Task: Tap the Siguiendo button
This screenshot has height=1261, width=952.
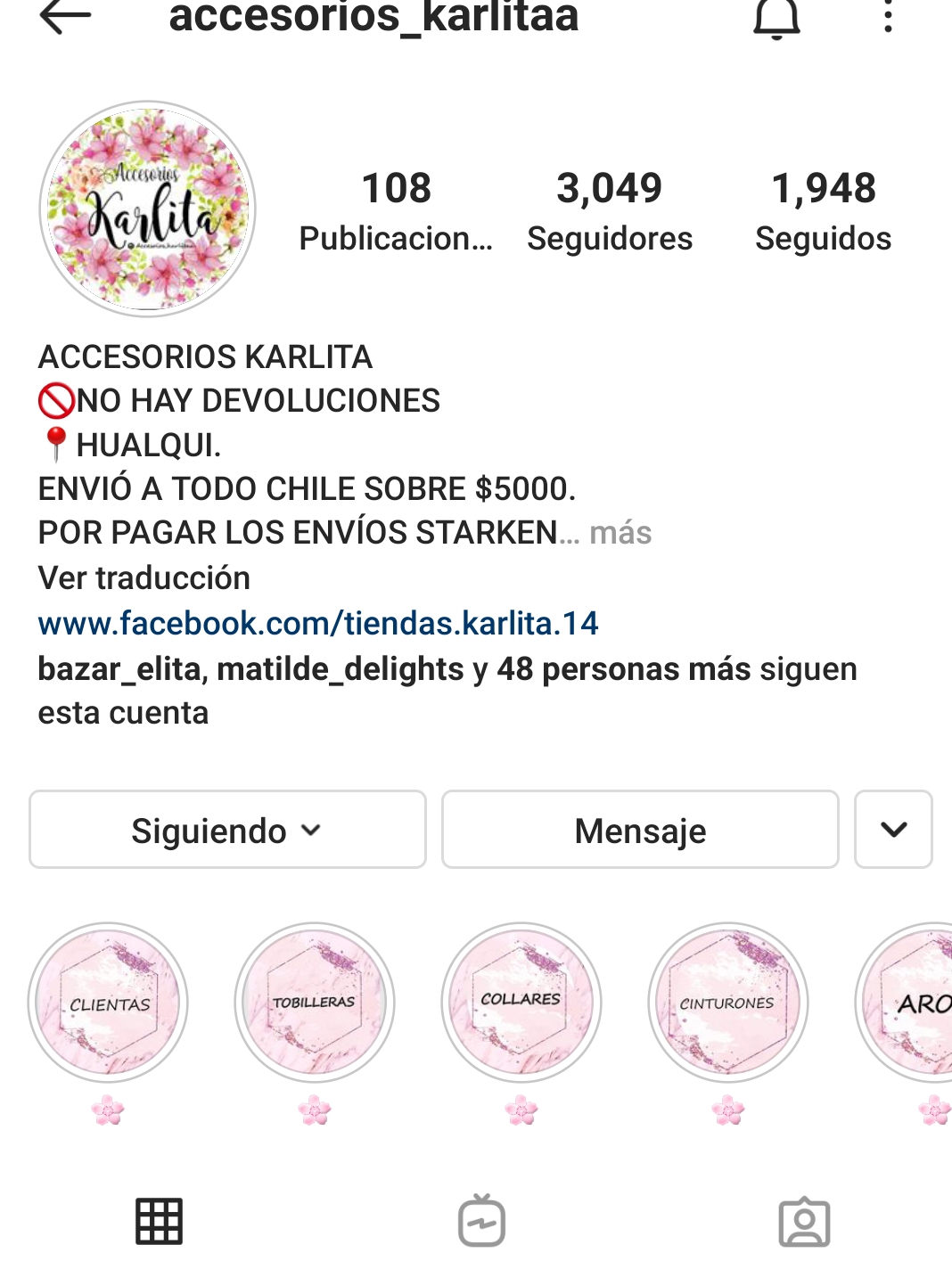Action: click(227, 830)
